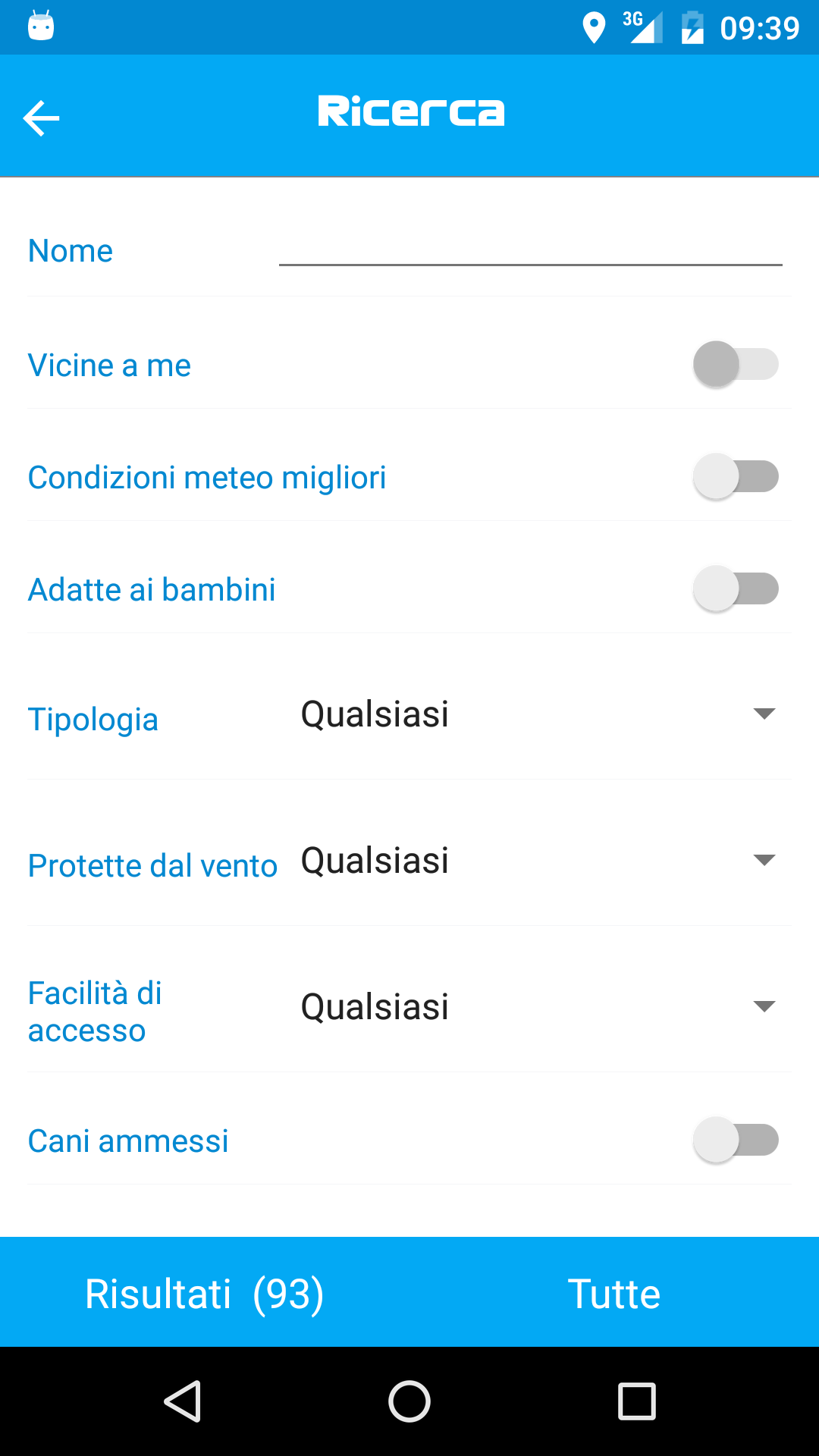Open the Protette dal vento dropdown
The width and height of the screenshot is (819, 1456).
(x=538, y=861)
